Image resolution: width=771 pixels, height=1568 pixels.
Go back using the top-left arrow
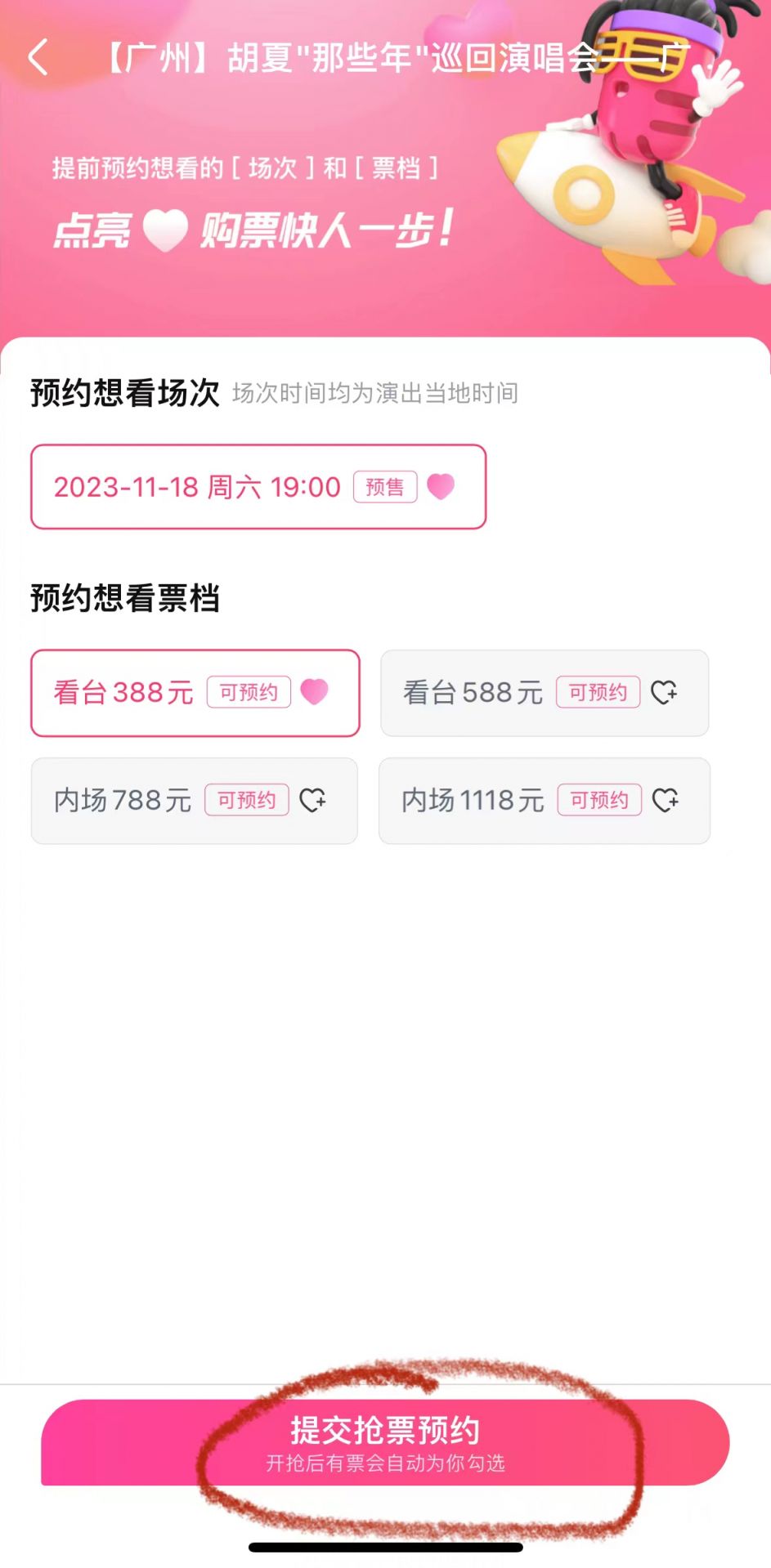pos(38,57)
